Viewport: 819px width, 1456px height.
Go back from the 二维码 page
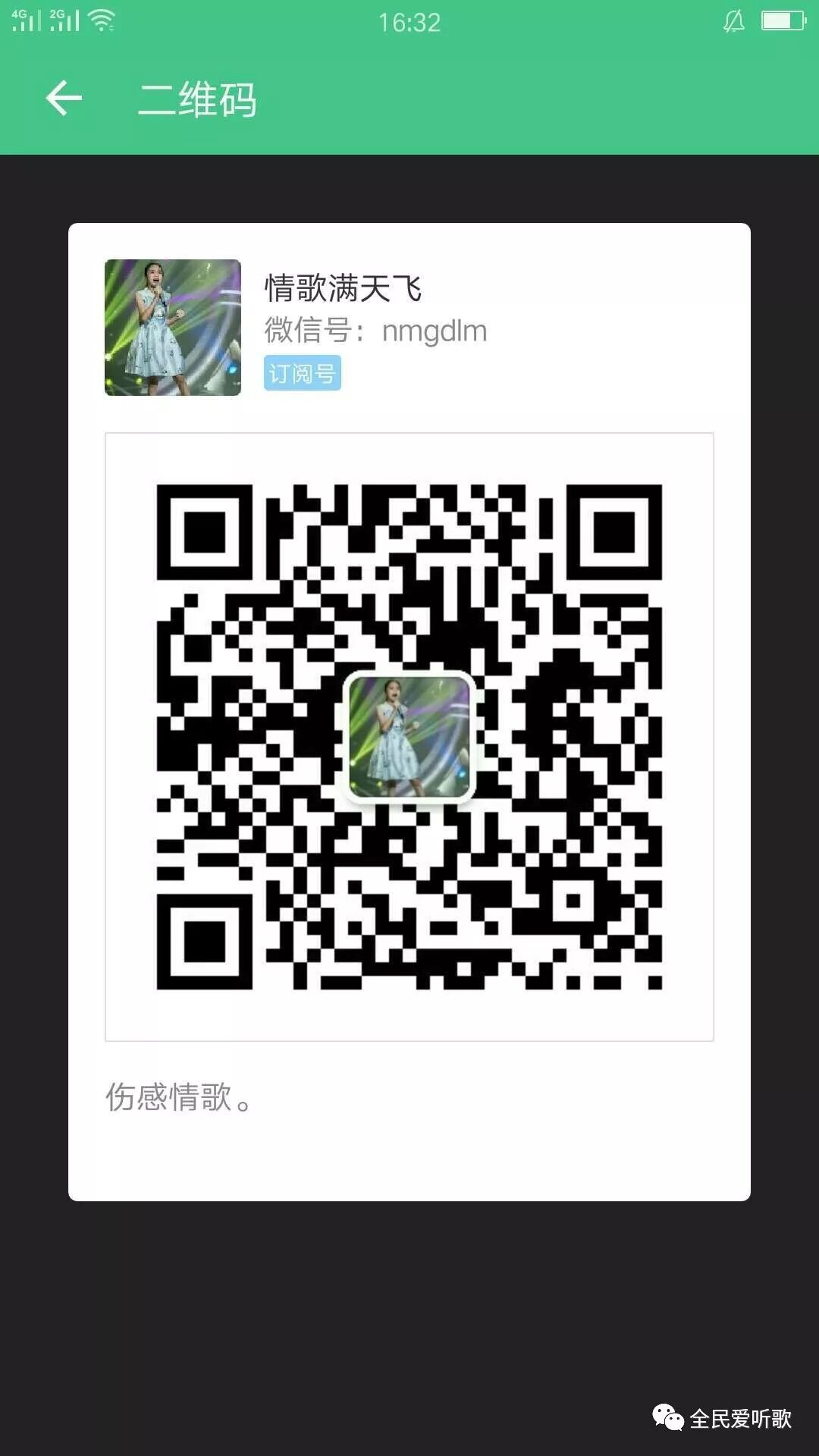pos(64,99)
